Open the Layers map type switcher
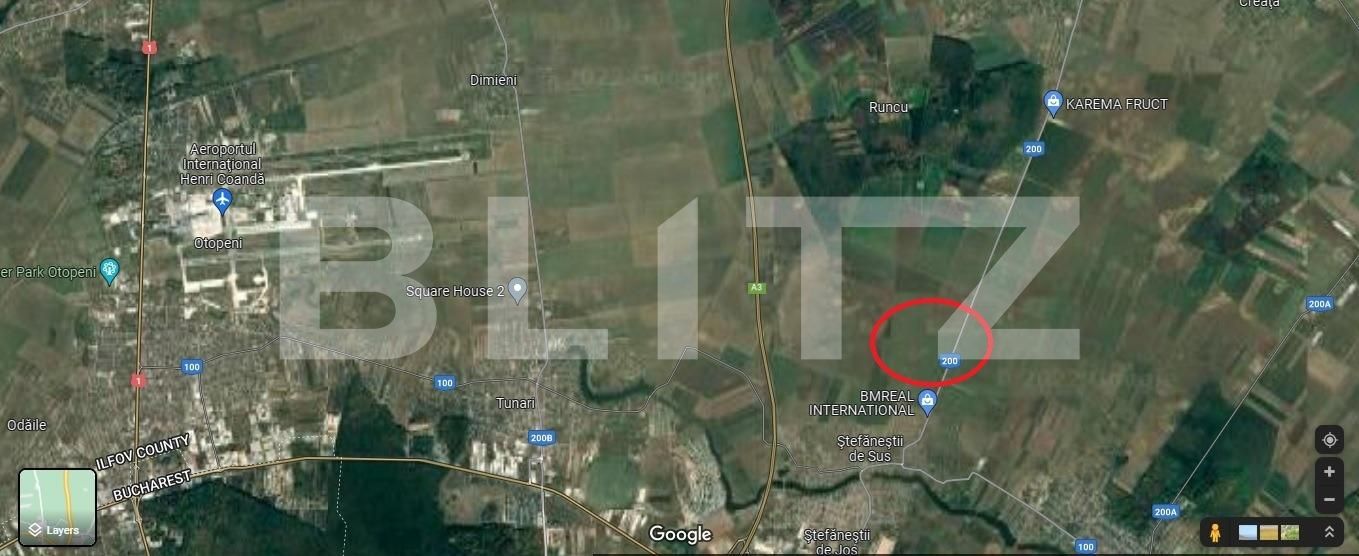The width and height of the screenshot is (1359, 556). 57,506
